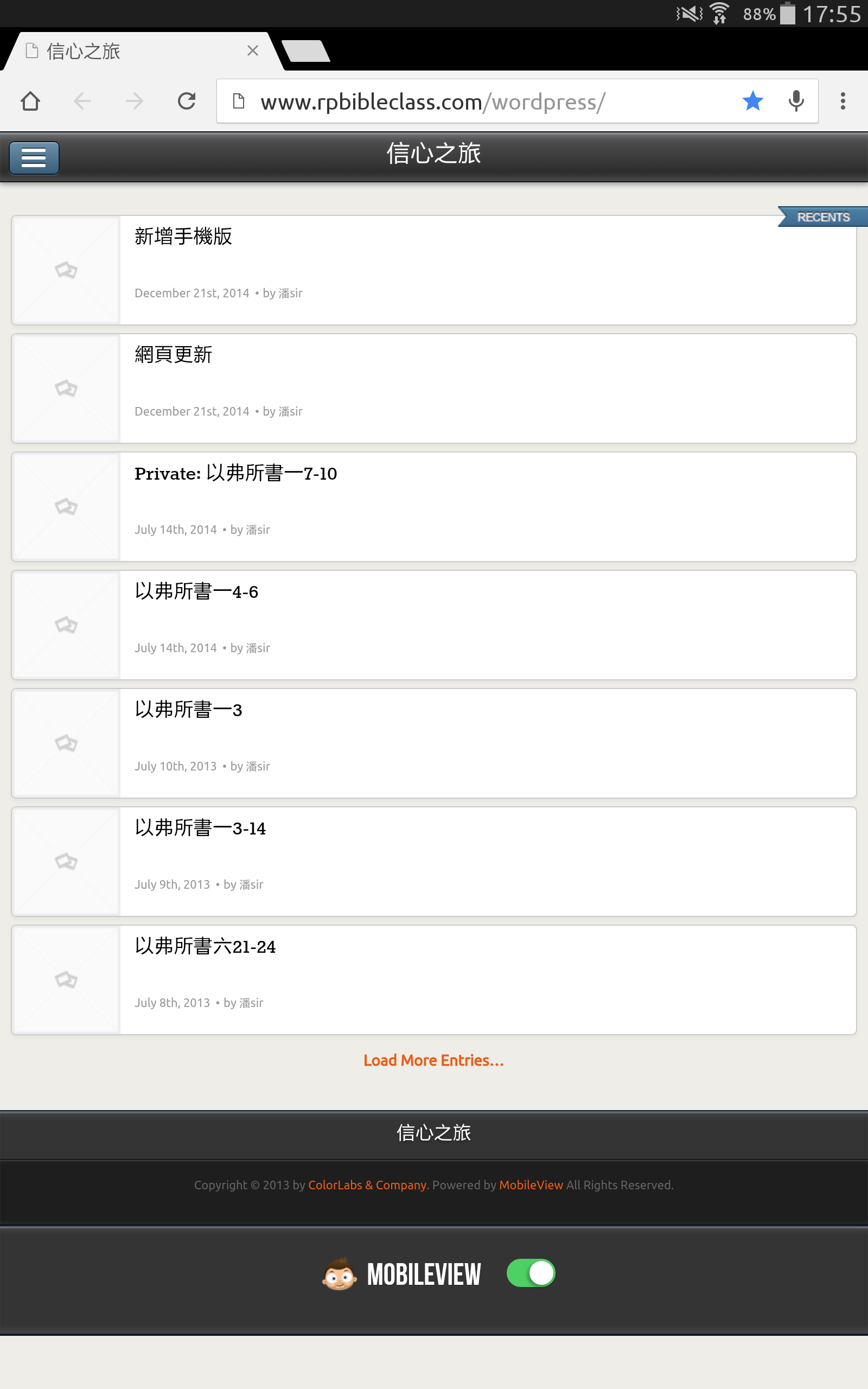
Task: Toggle the bookmark star
Action: (752, 101)
